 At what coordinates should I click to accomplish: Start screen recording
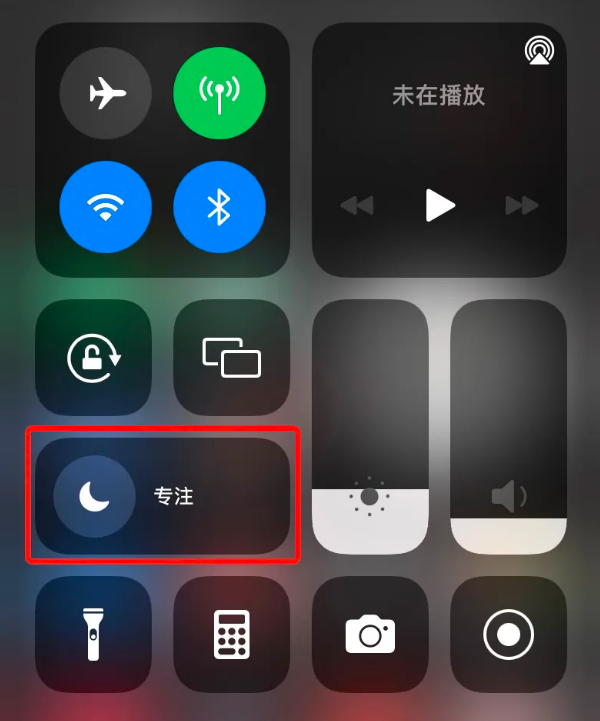click(508, 634)
